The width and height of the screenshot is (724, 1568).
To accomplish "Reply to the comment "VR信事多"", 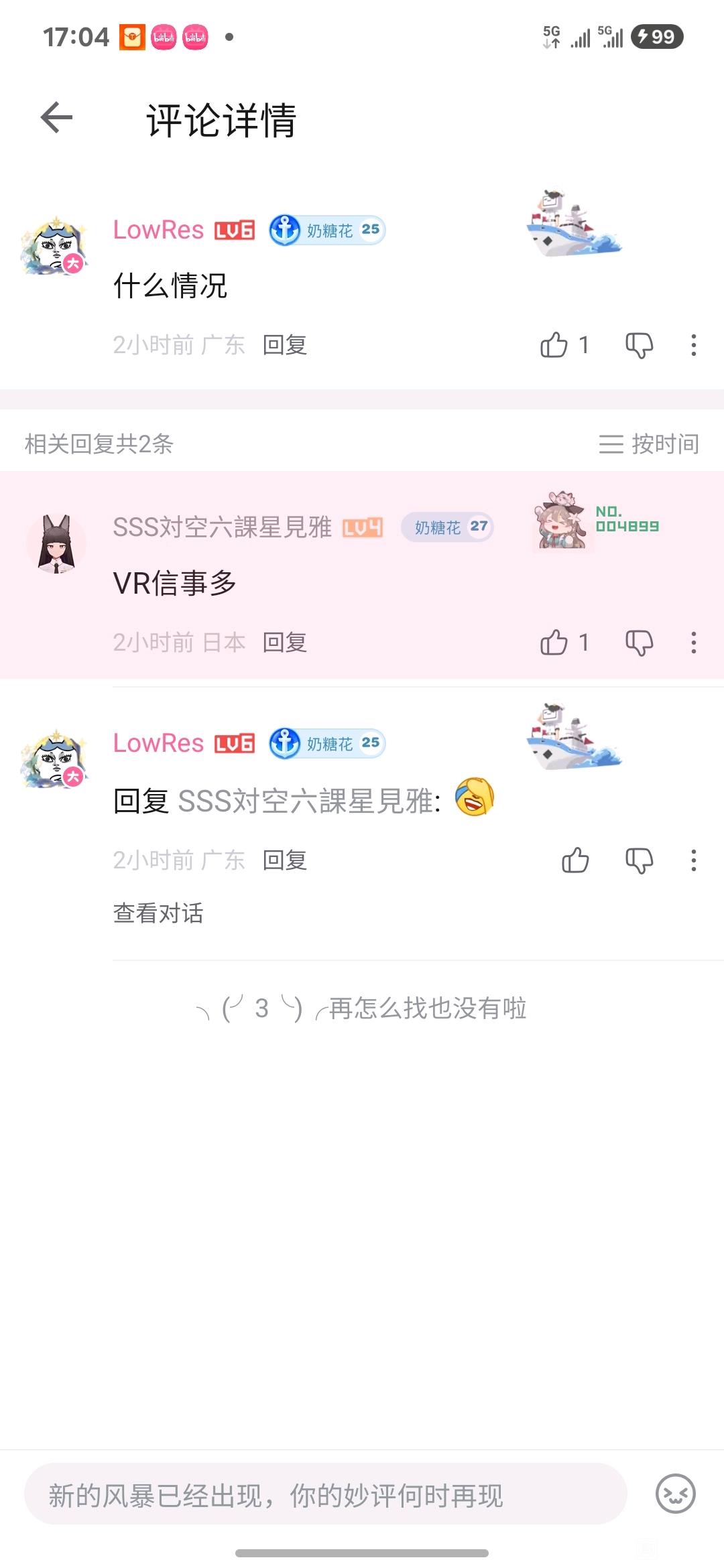I will [285, 643].
